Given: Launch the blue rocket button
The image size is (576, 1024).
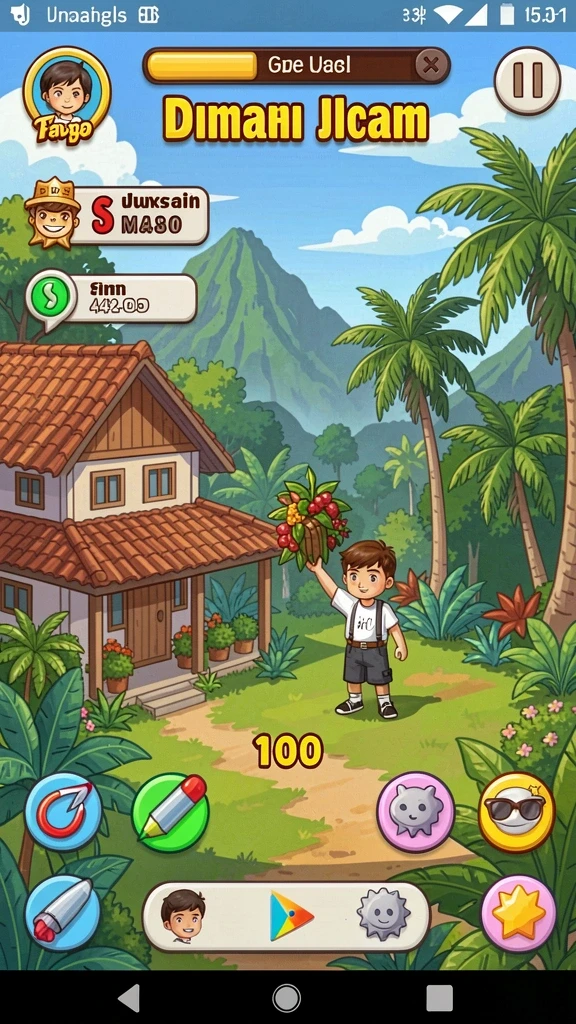Looking at the screenshot, I should tap(63, 913).
